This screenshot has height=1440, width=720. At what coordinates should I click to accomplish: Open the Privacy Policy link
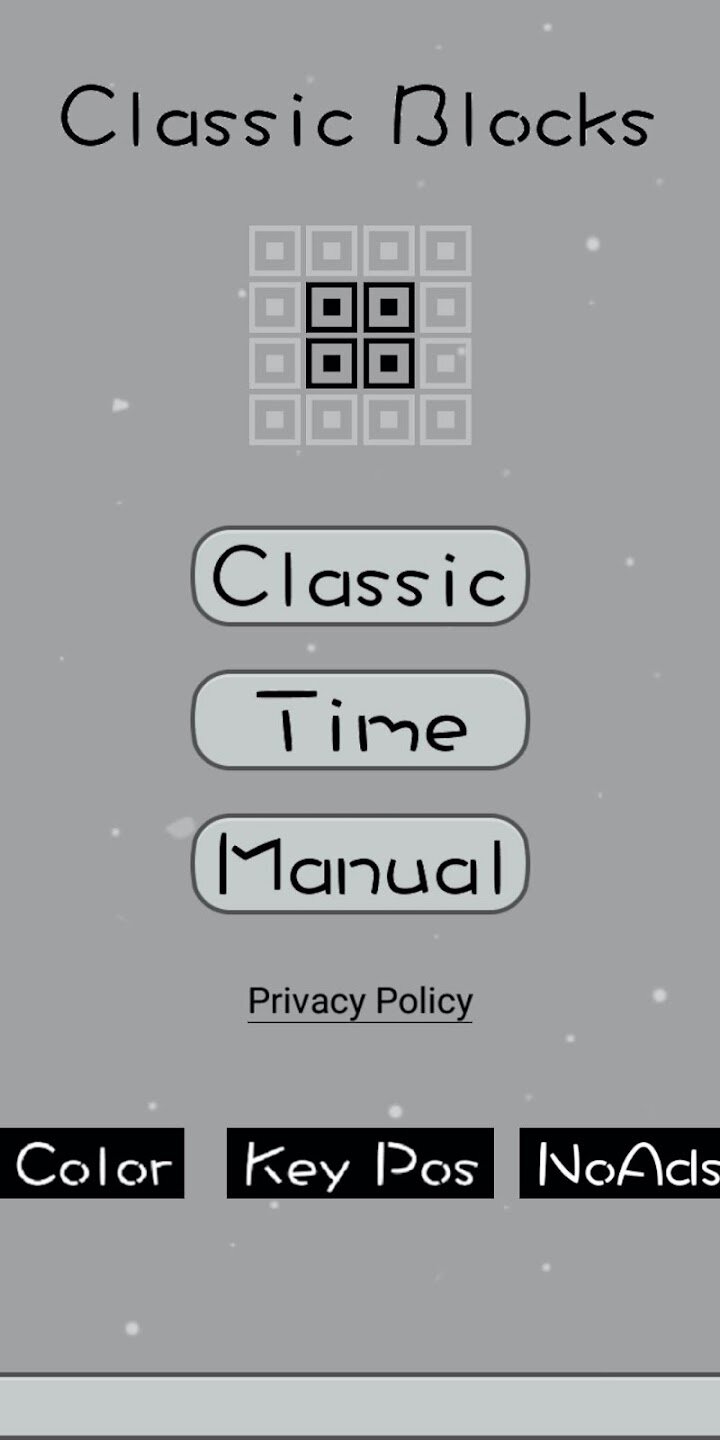(x=360, y=1001)
